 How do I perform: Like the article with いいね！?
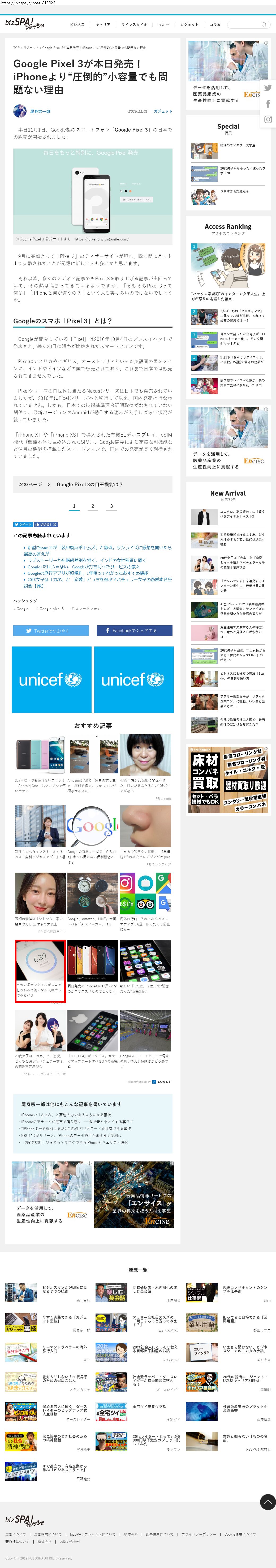46,524
